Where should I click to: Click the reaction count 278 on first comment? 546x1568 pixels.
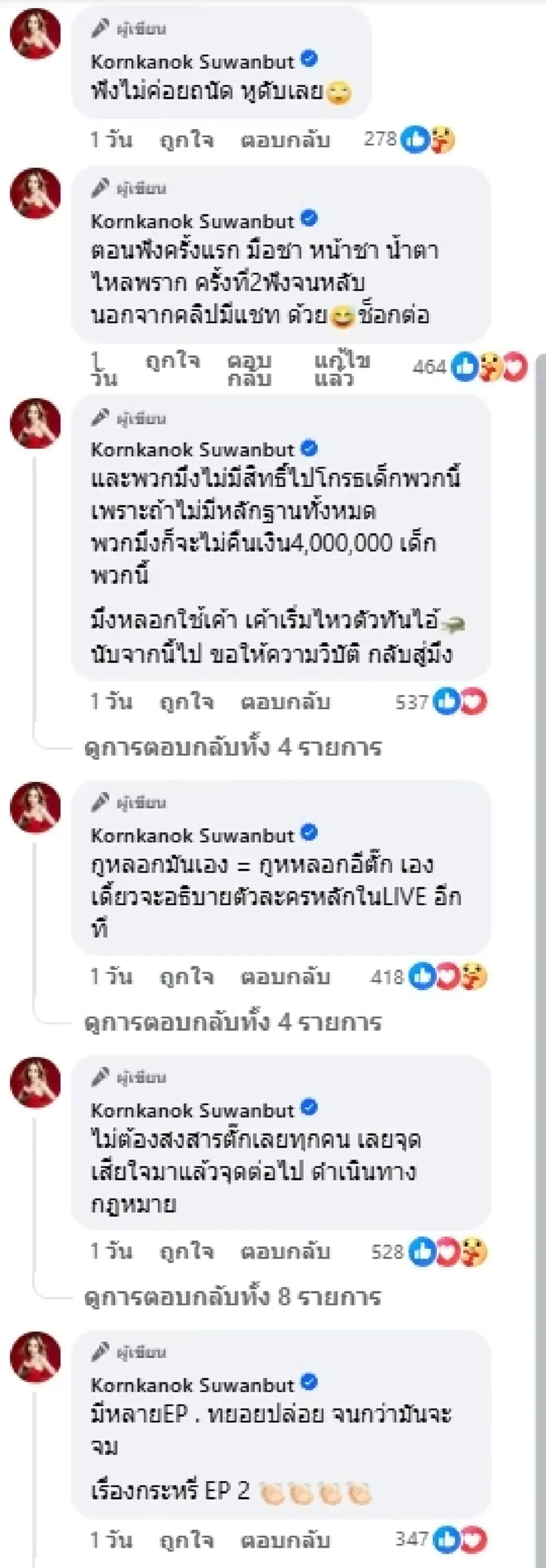(x=386, y=139)
